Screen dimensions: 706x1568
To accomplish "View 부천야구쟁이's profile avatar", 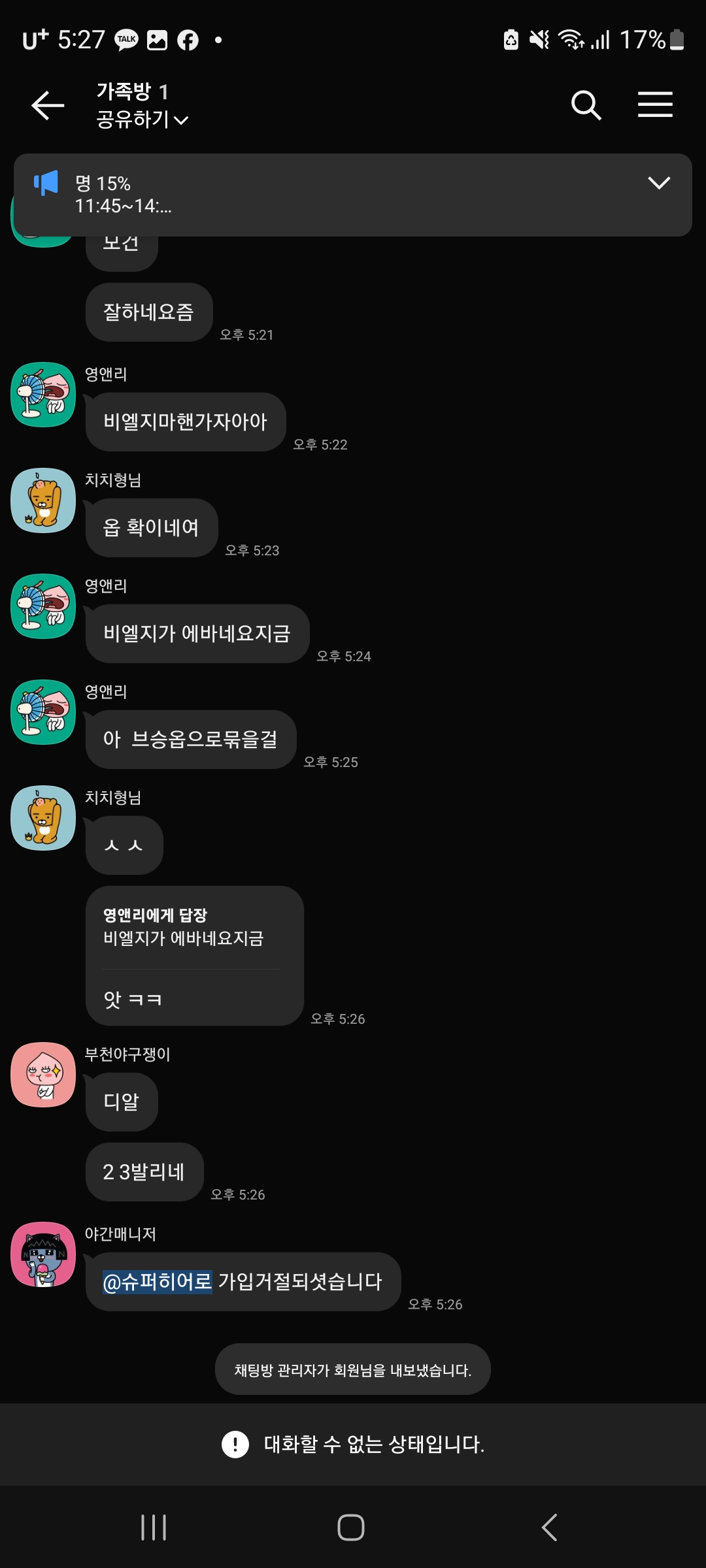I will click(x=43, y=1075).
